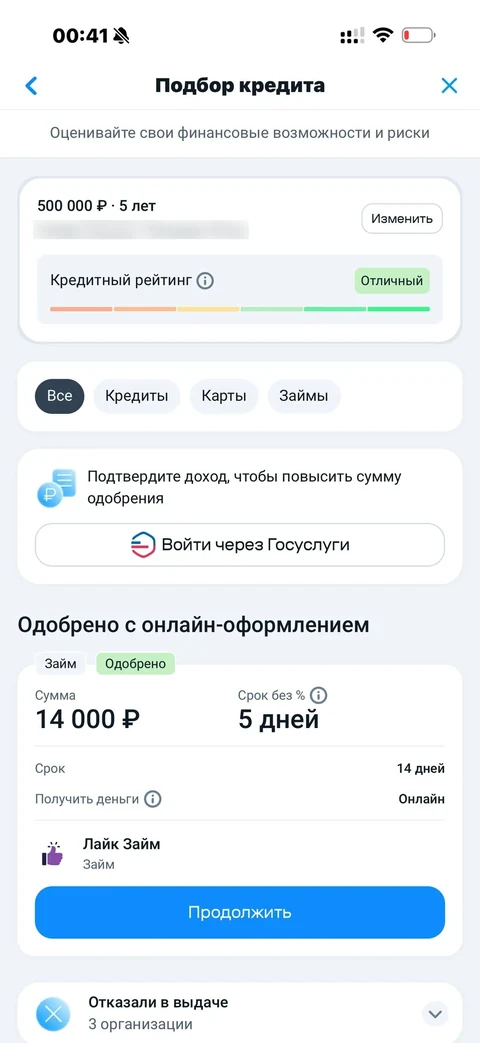Select the Все filter chip

[x=60, y=396]
